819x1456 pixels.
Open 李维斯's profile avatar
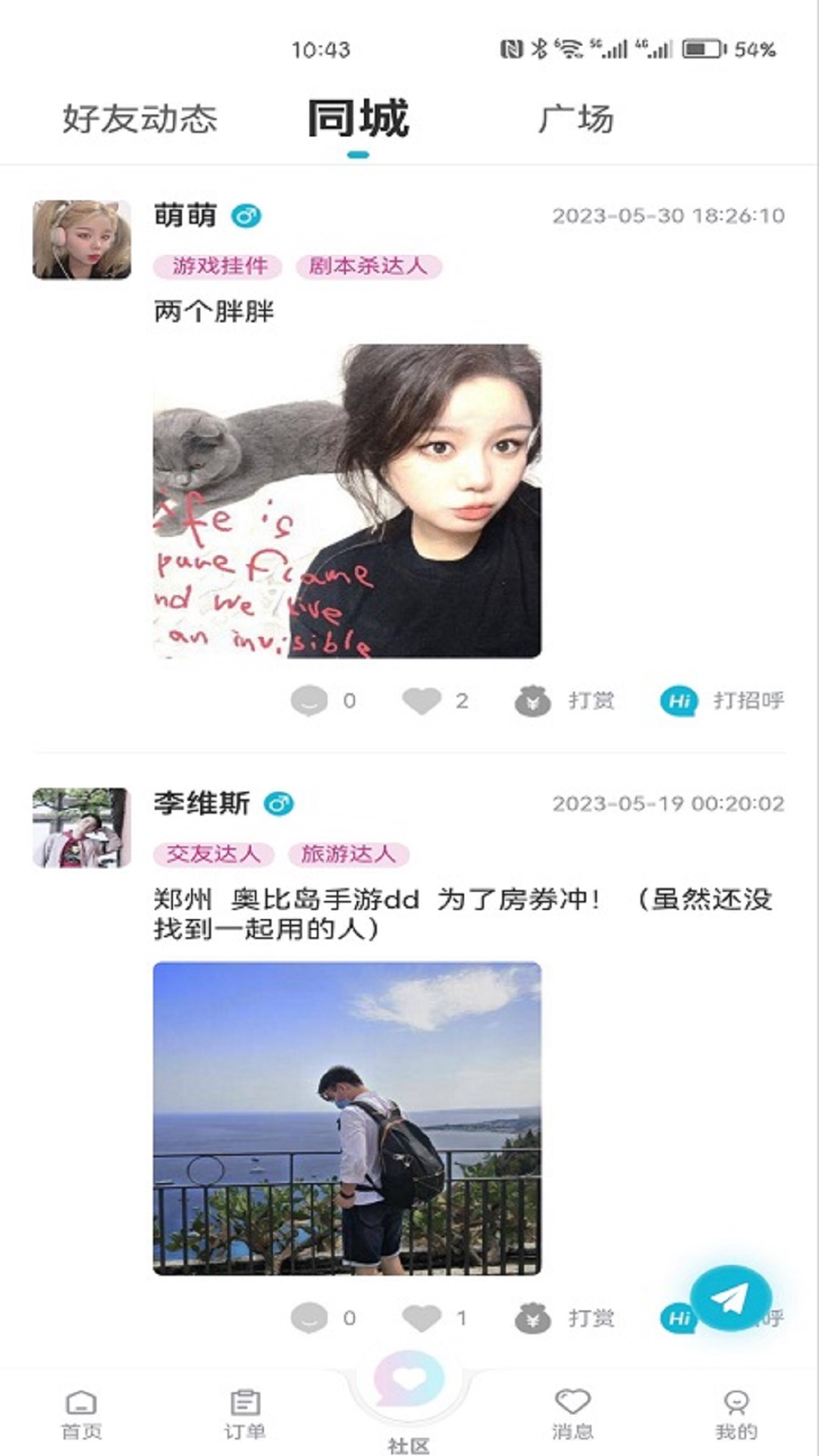[82, 827]
